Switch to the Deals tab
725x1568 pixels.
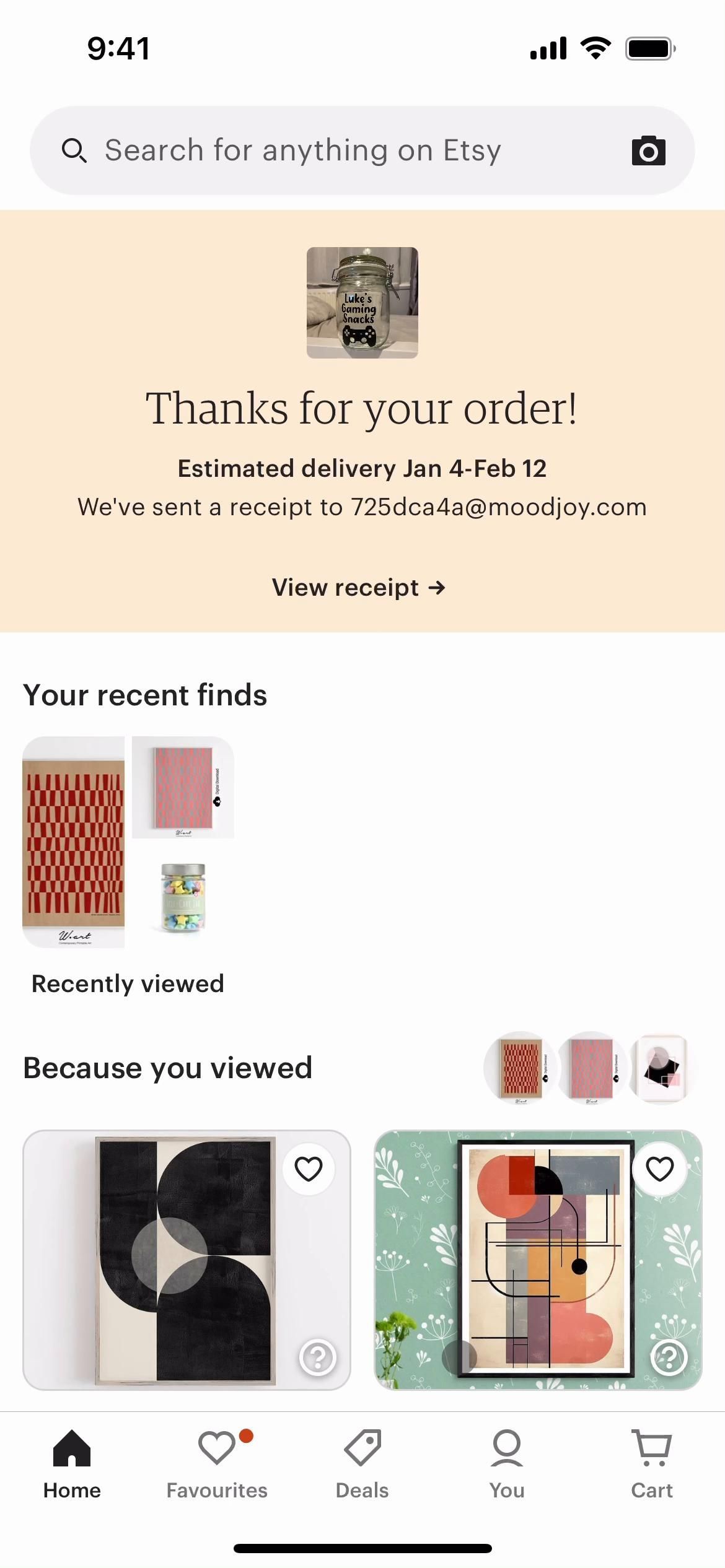click(362, 1465)
